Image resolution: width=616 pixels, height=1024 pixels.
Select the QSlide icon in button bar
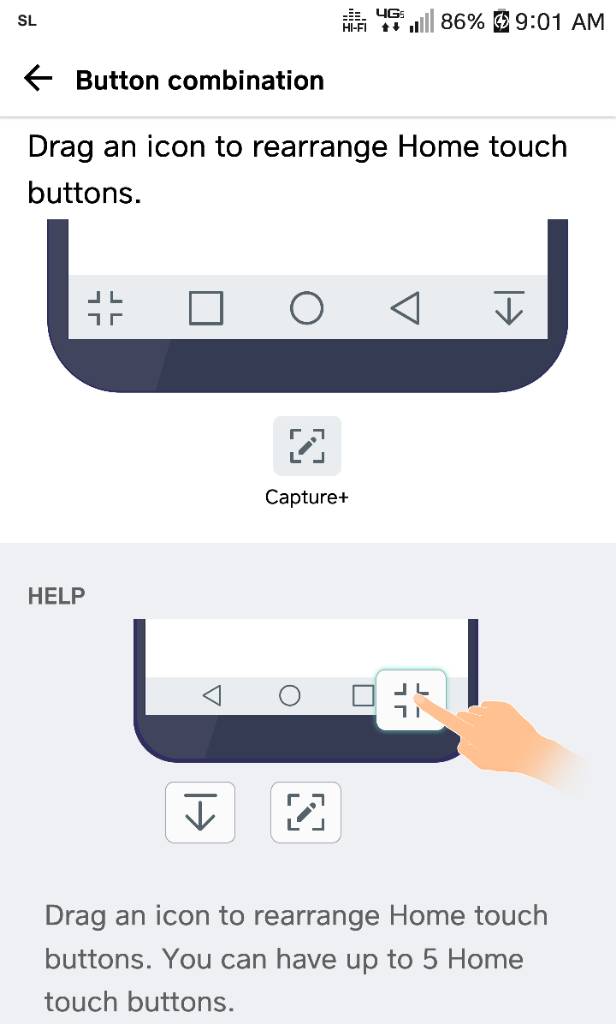(x=105, y=309)
